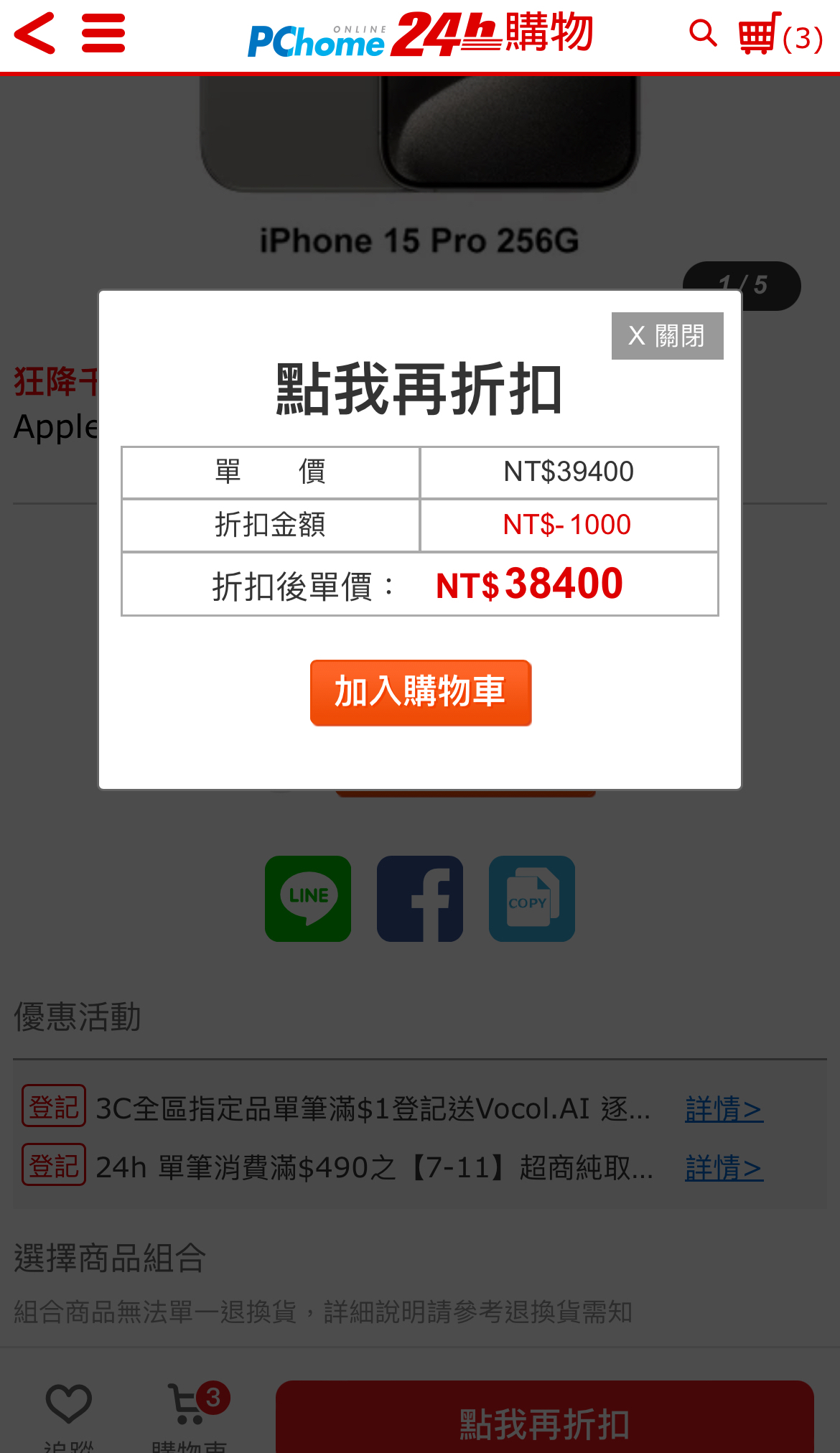The height and width of the screenshot is (1453, 840).
Task: Share the product on Facebook
Action: click(420, 898)
